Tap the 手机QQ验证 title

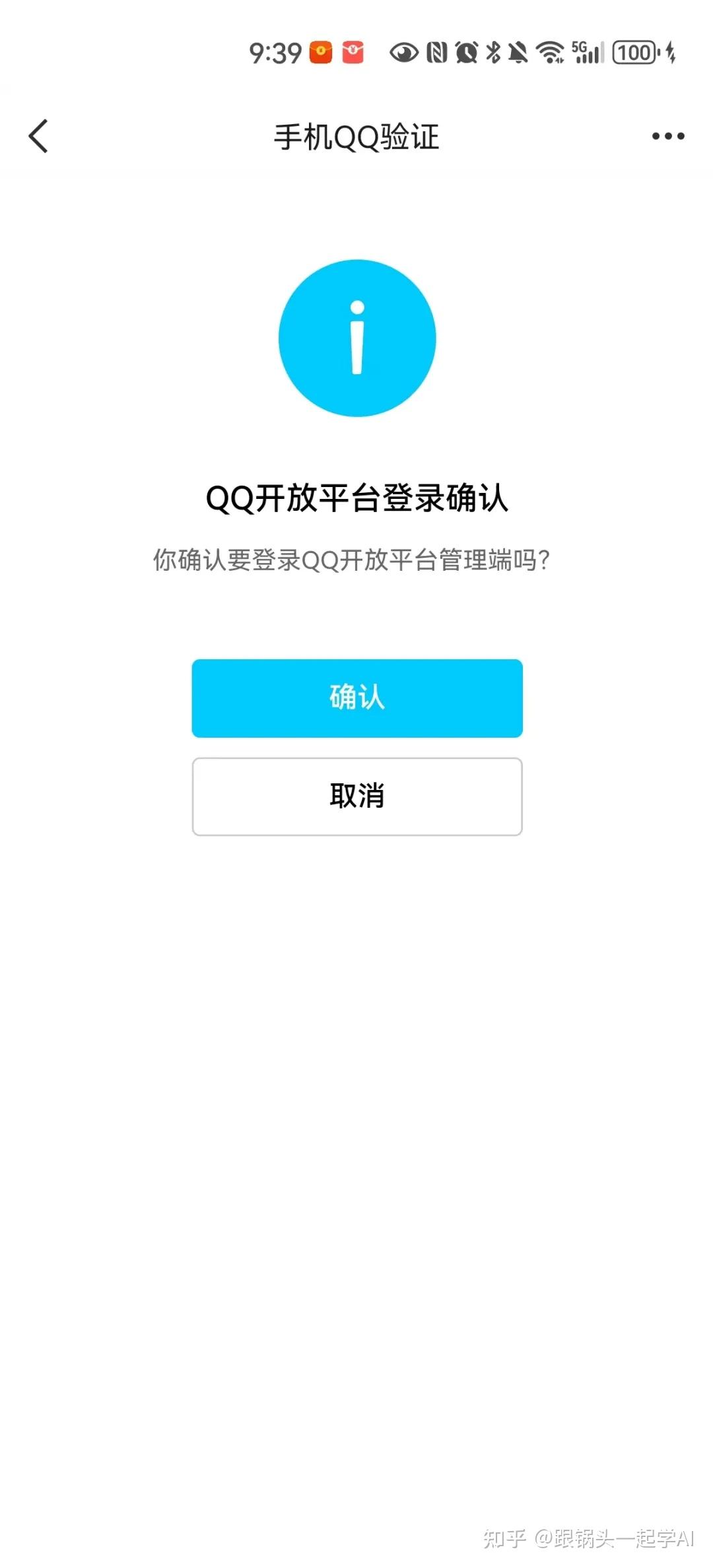(356, 137)
